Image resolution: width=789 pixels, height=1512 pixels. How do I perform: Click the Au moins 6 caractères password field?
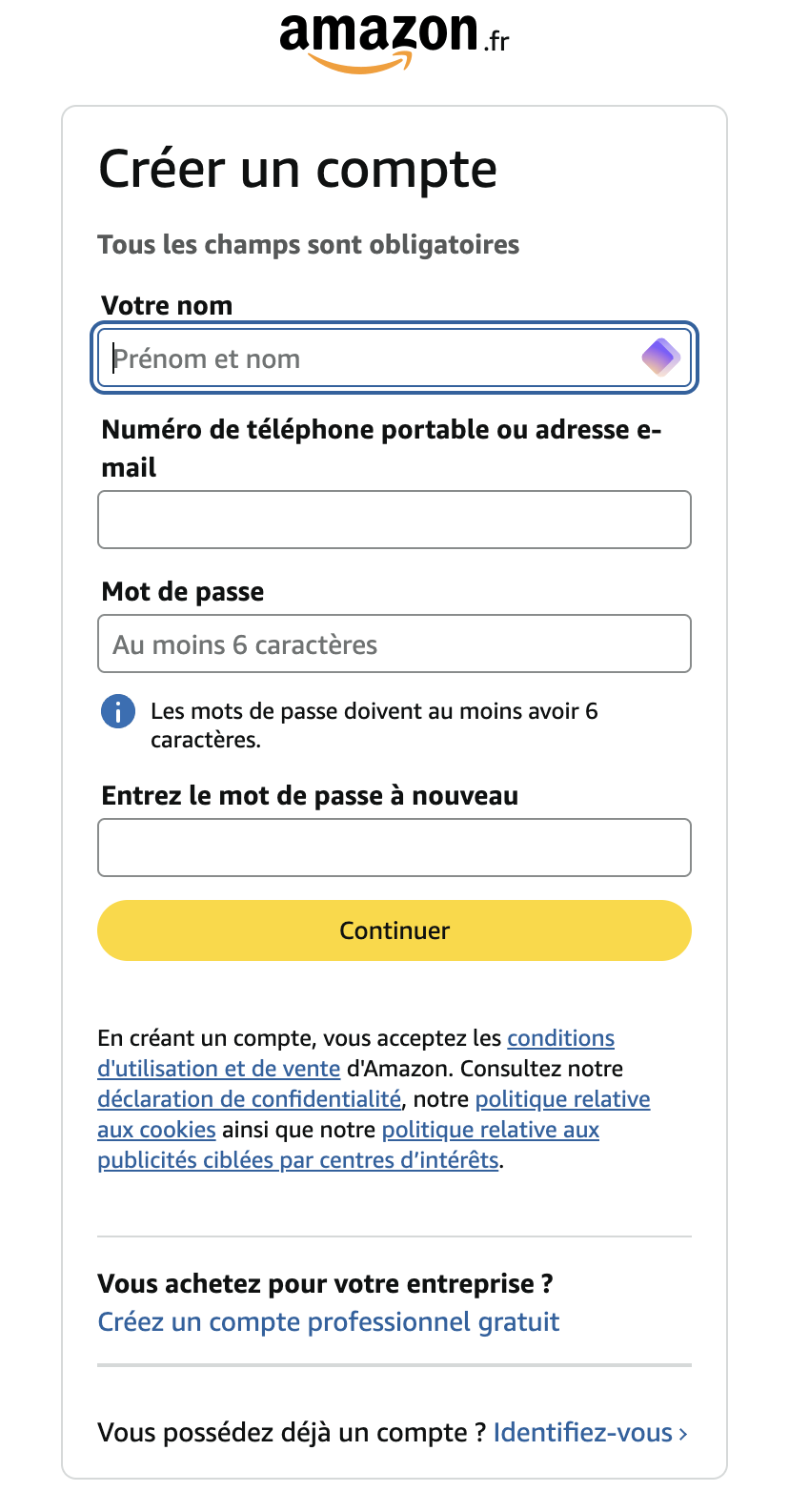(394, 644)
